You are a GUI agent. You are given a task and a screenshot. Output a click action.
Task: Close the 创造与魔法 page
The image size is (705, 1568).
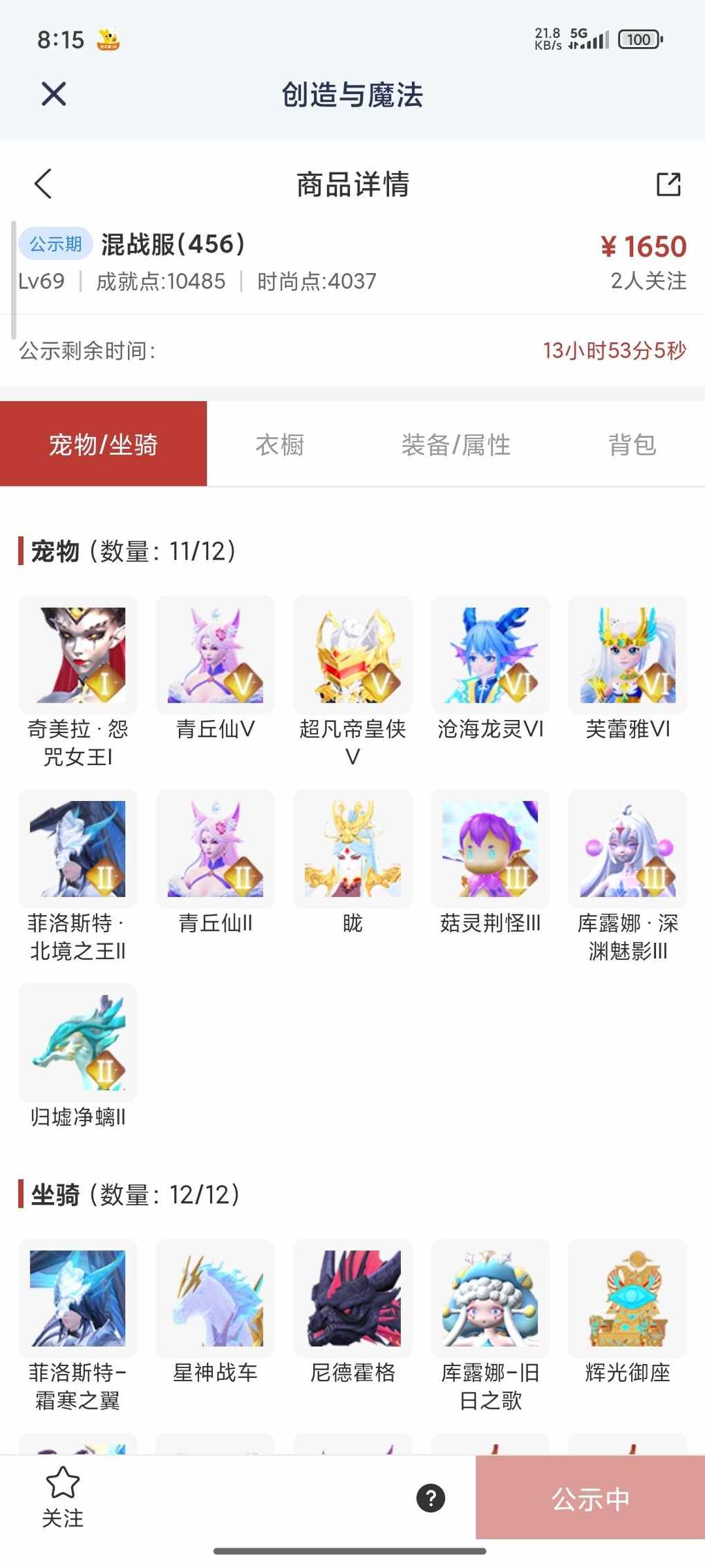(53, 94)
